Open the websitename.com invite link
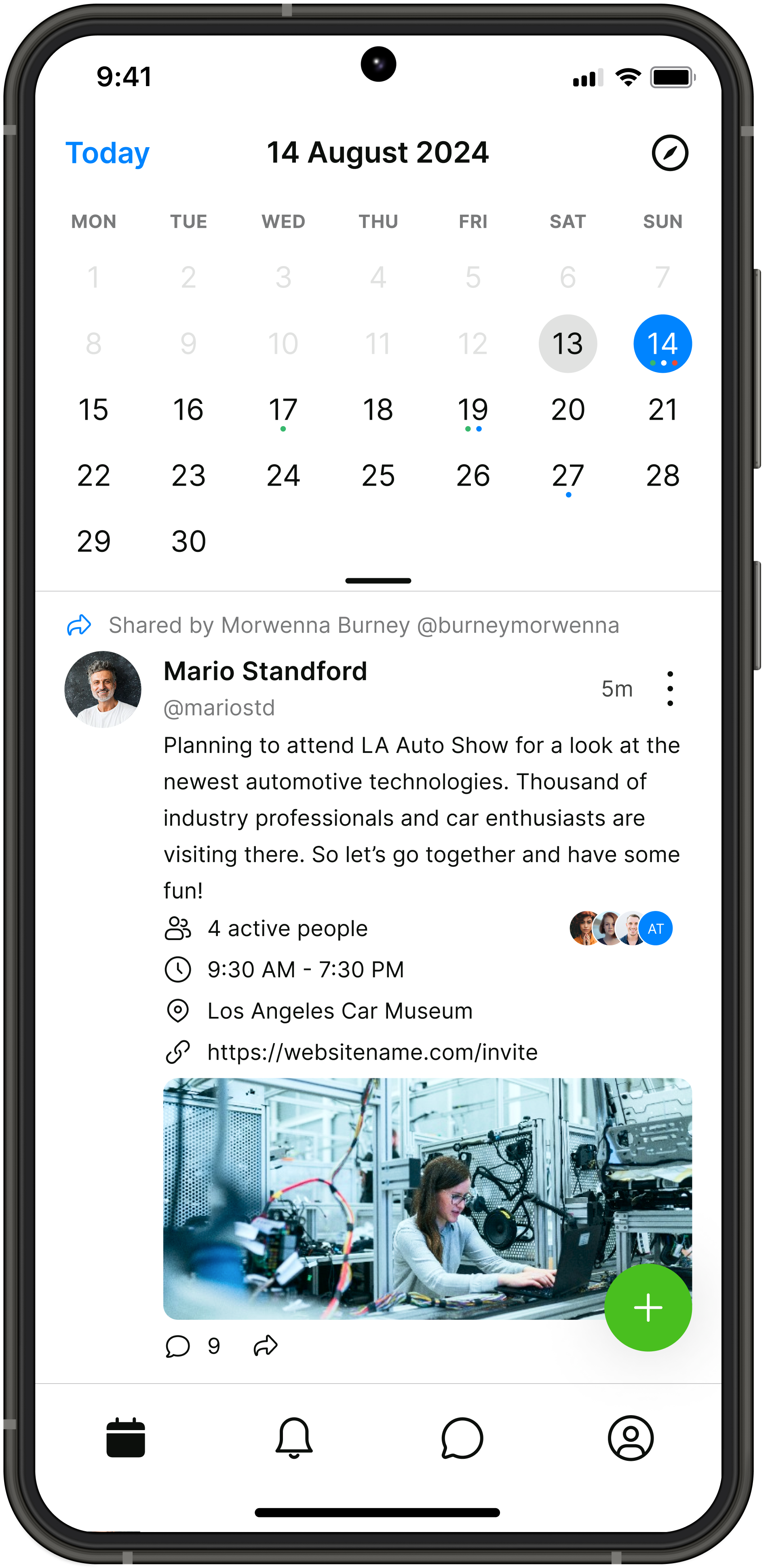 click(x=372, y=1052)
